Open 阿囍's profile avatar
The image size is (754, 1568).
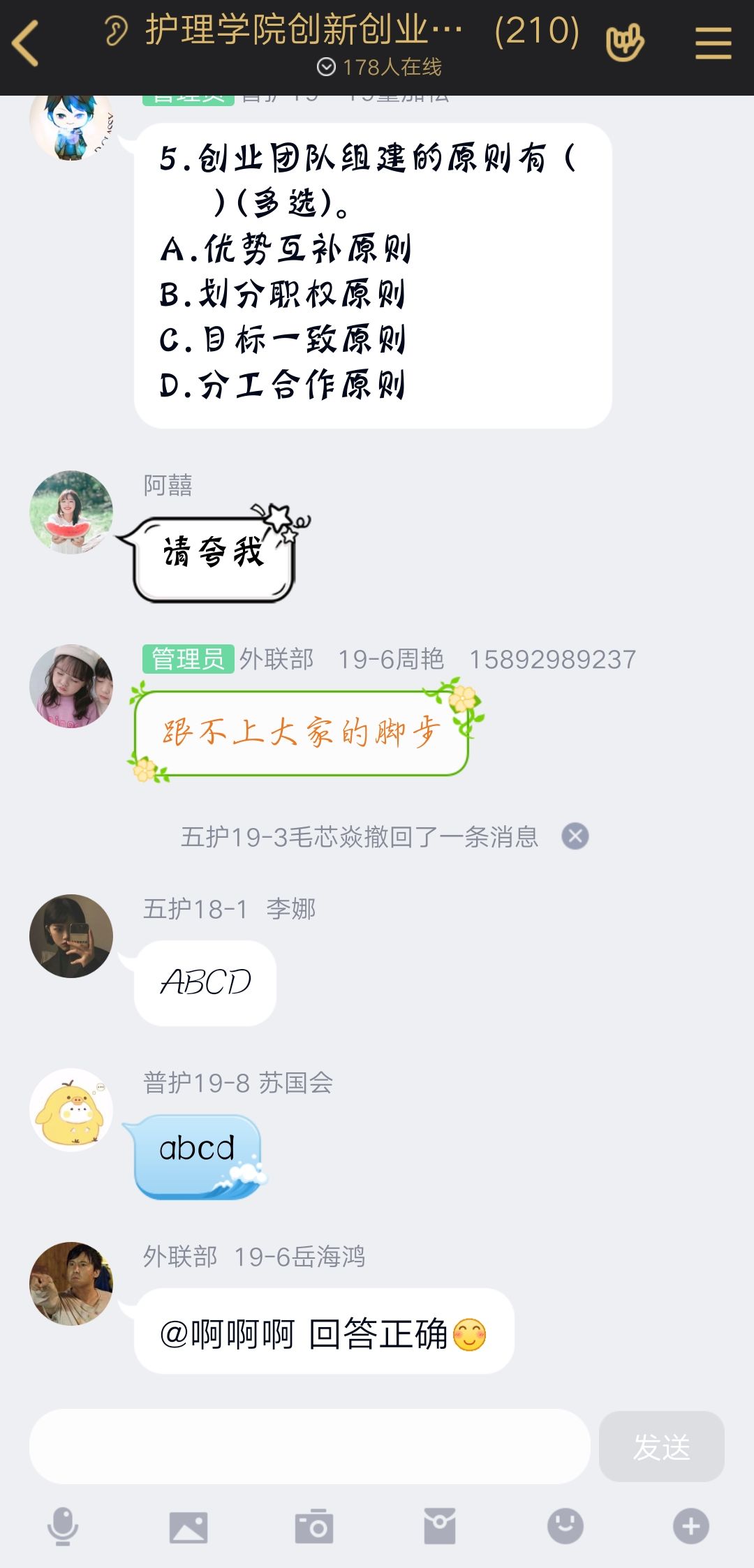(71, 512)
